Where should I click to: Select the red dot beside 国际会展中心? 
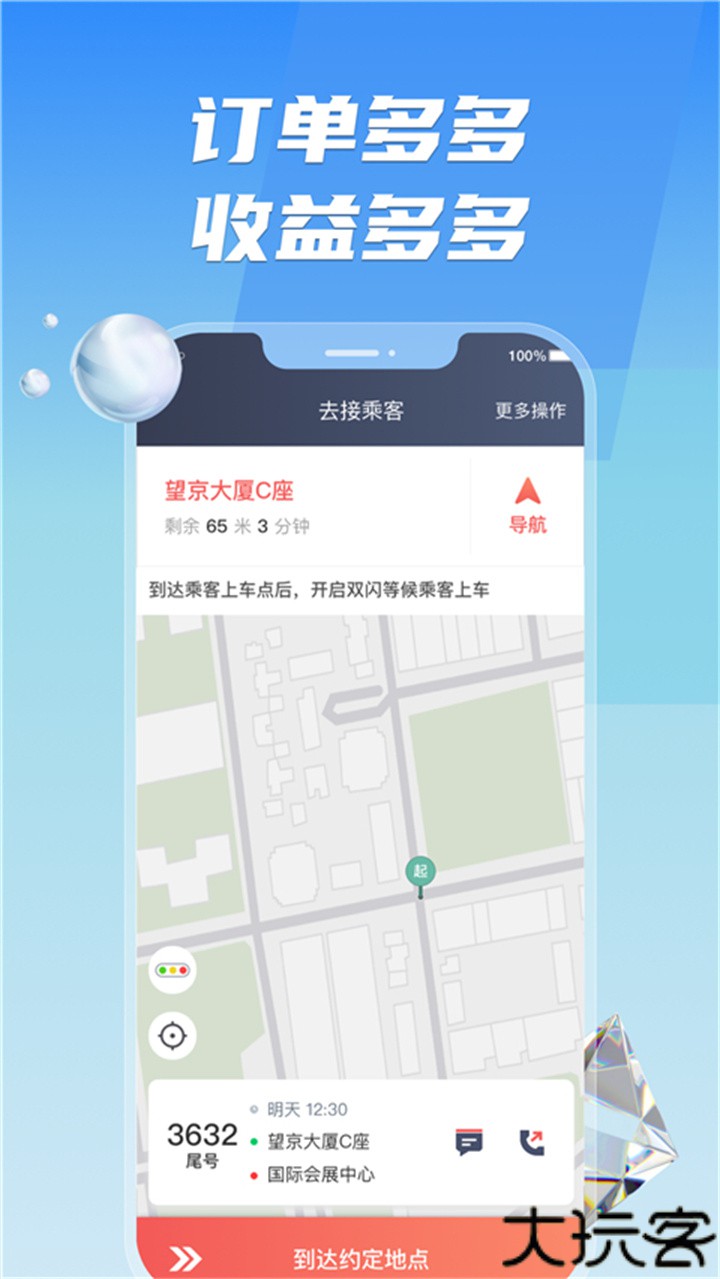click(253, 1177)
